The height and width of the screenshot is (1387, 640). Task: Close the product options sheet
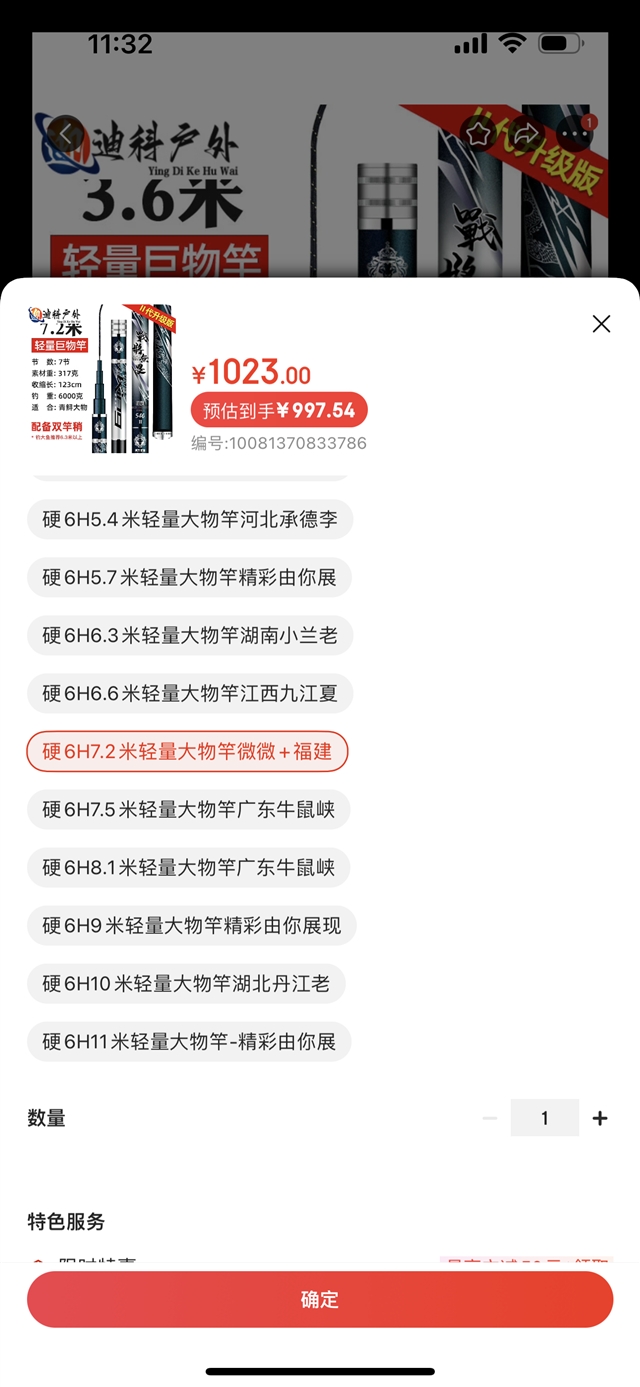click(601, 323)
